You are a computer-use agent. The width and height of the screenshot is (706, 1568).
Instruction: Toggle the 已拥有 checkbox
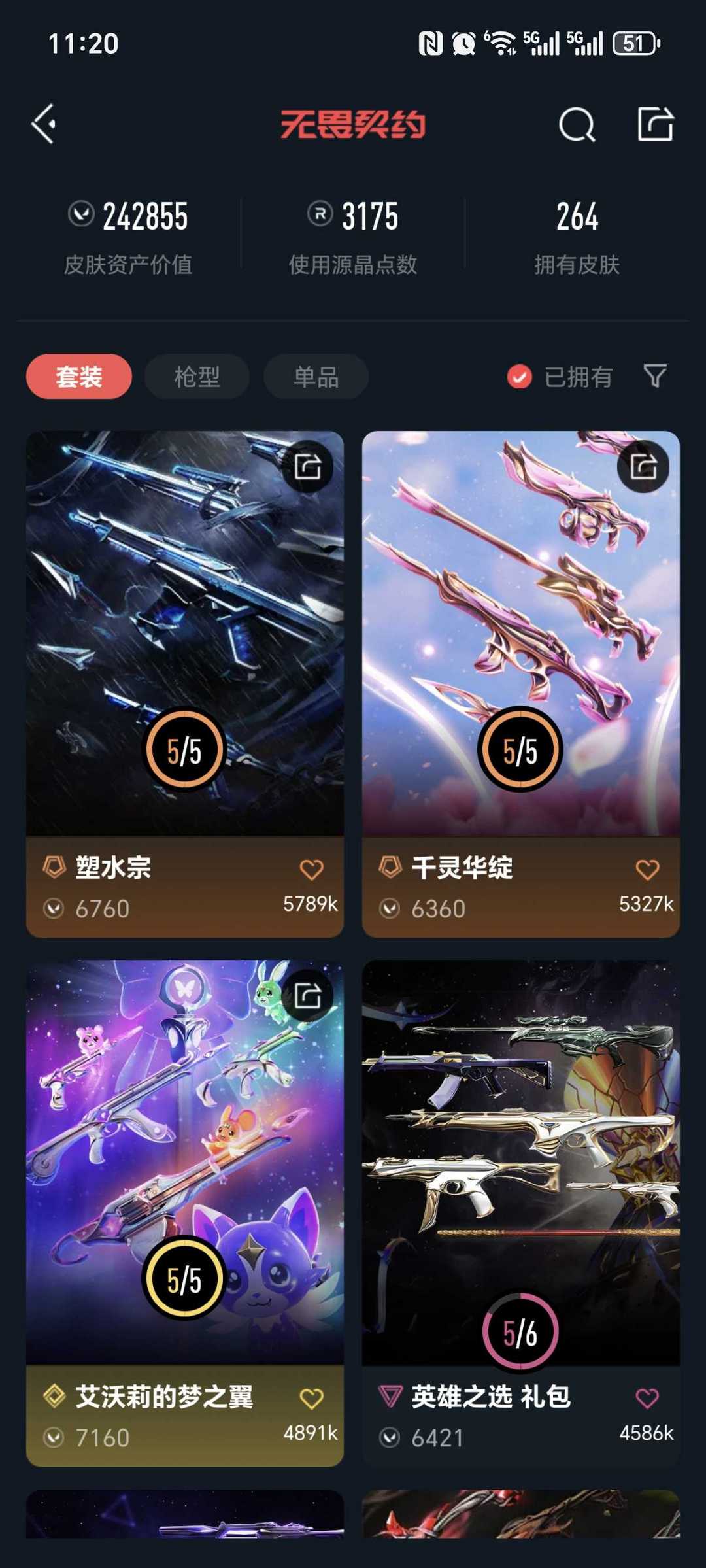click(520, 377)
